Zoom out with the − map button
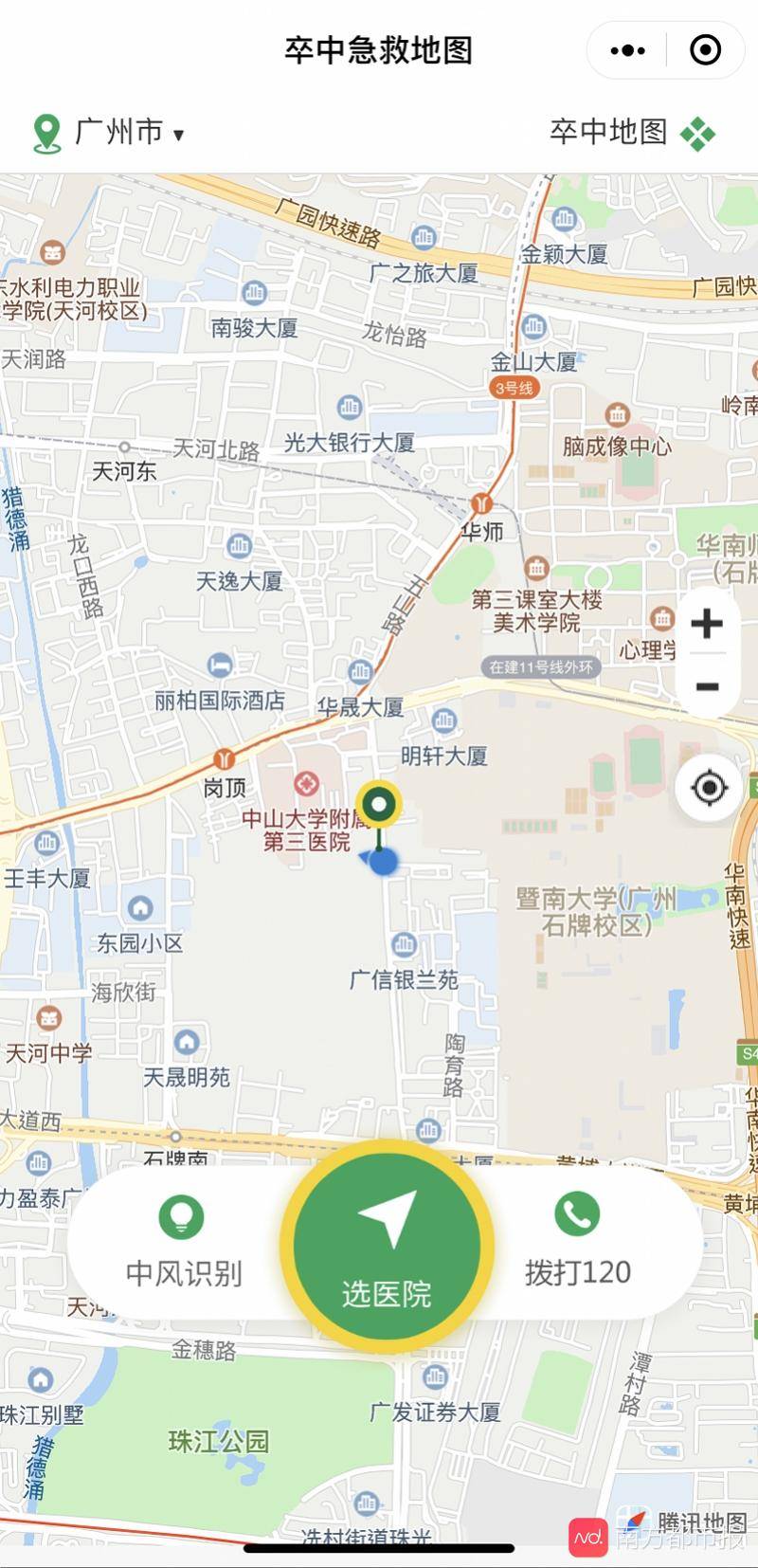 coord(706,684)
